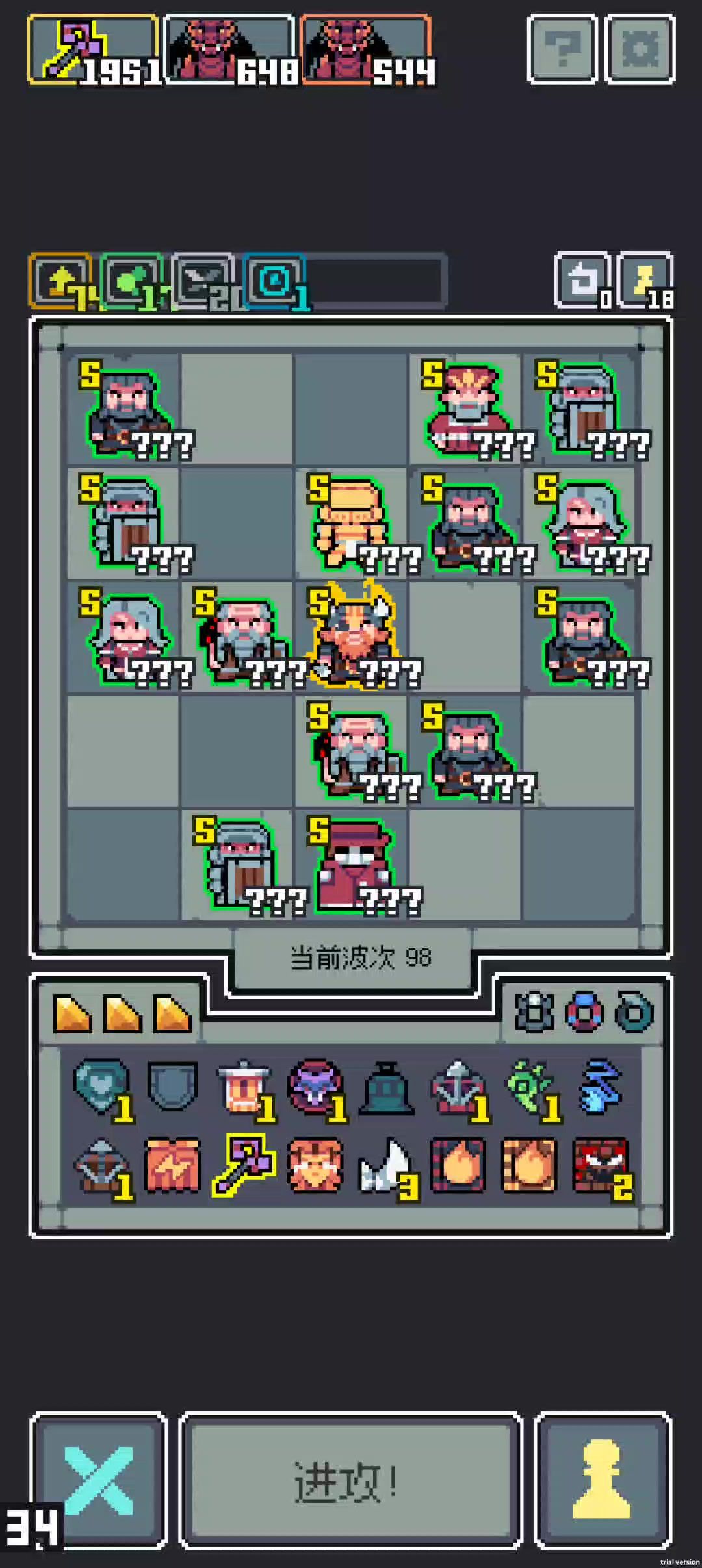This screenshot has width=702, height=1568.
Task: Open the purple staff stat showing 1951
Action: click(93, 49)
